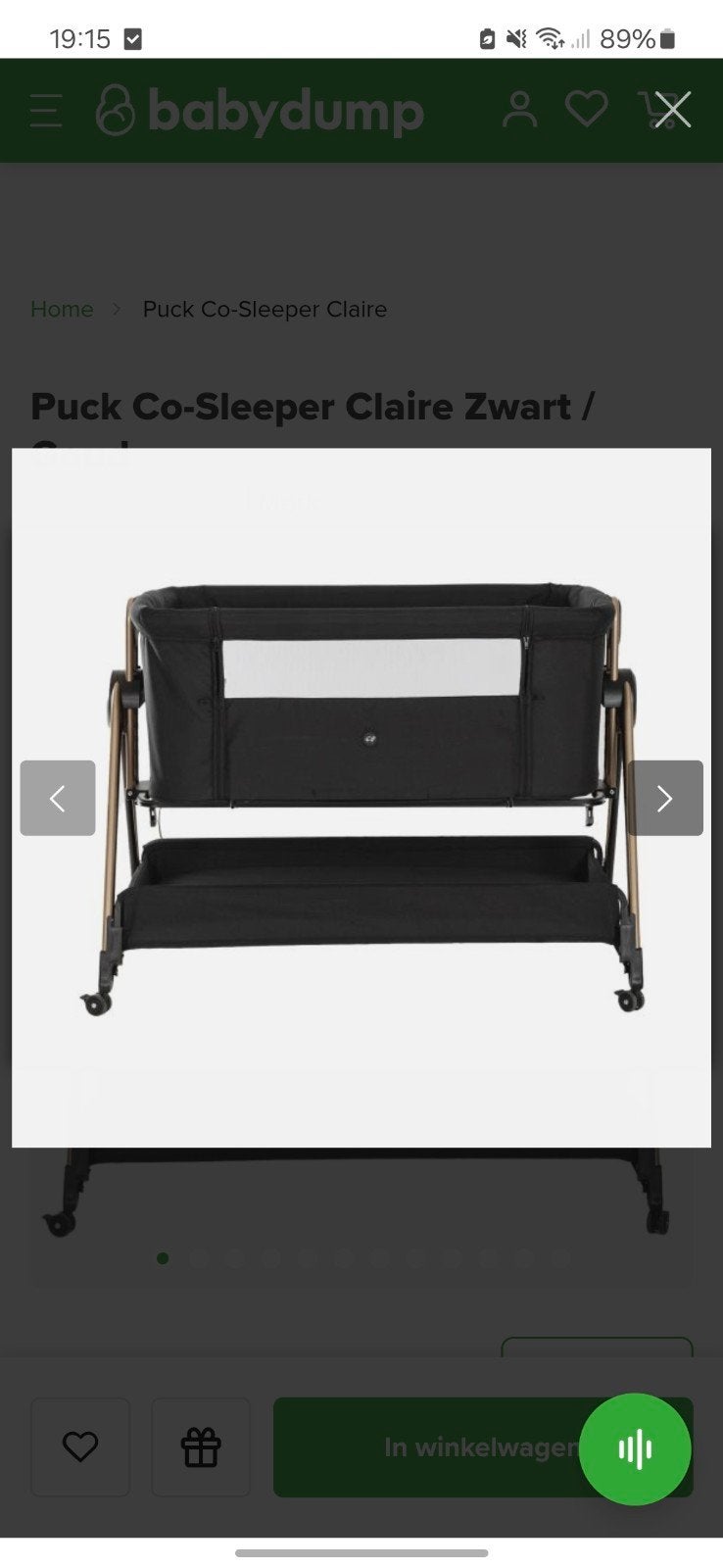Tap the green voice assistant floating button
The image size is (723, 1568).
coord(635,1448)
